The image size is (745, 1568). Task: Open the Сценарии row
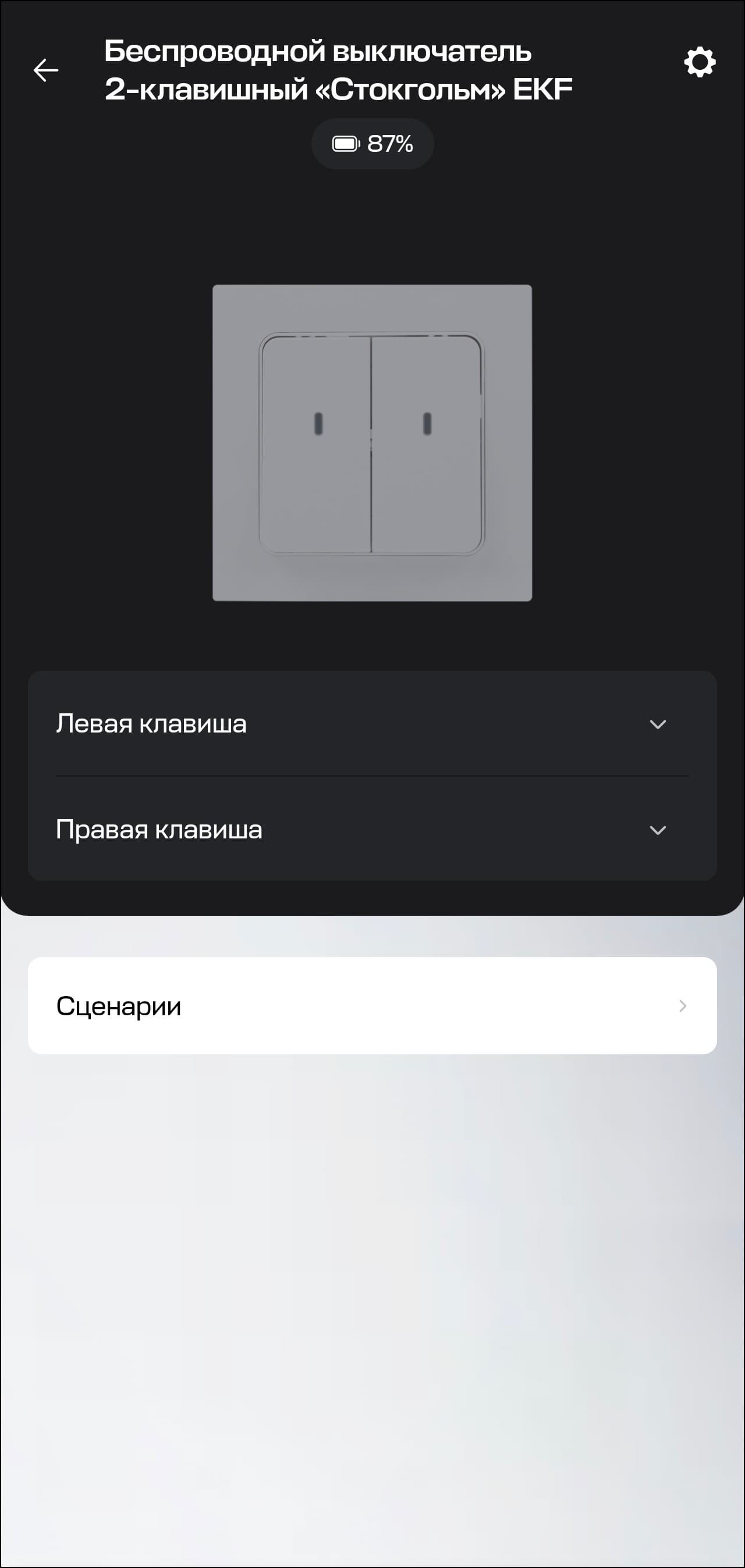pyautogui.click(x=371, y=1006)
